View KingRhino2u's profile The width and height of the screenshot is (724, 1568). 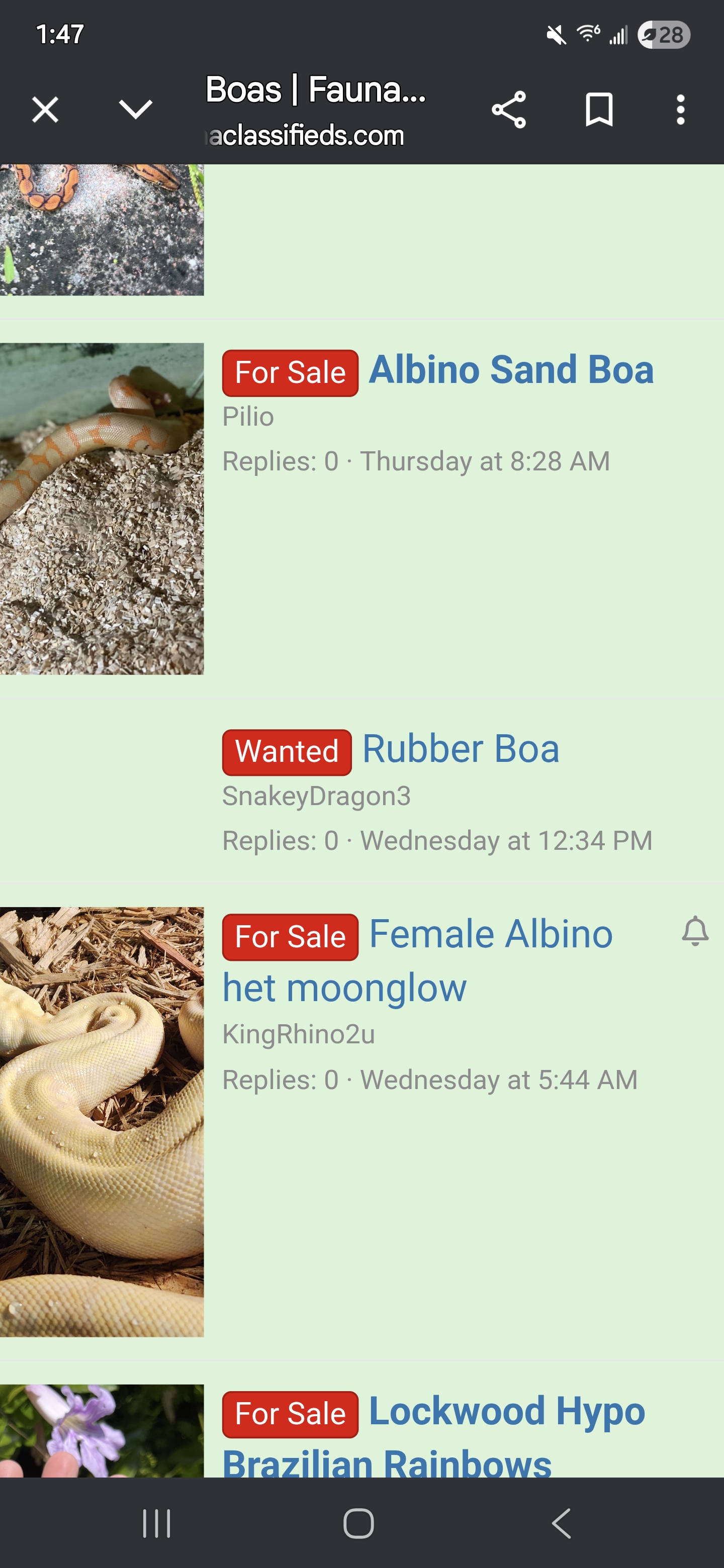pyautogui.click(x=298, y=1034)
